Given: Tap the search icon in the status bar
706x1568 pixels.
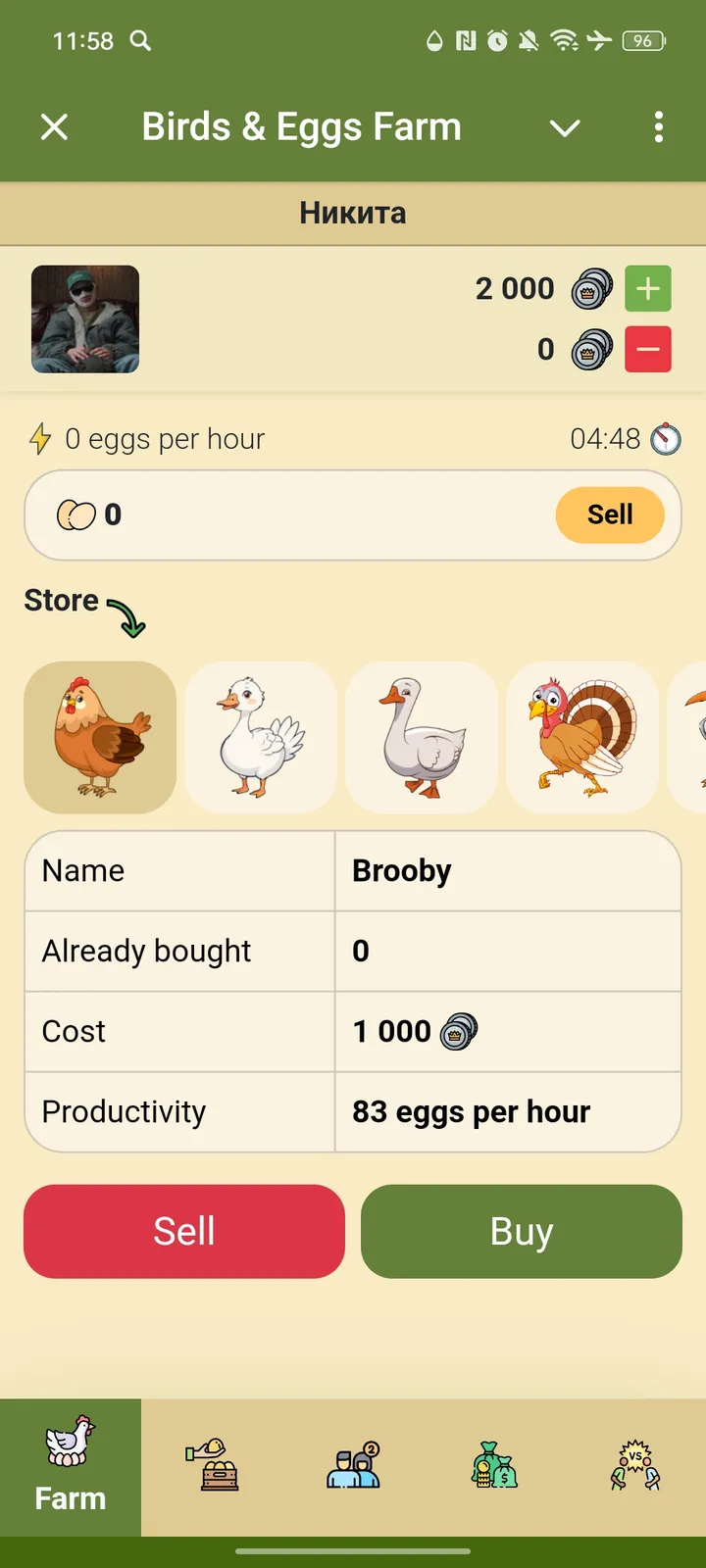Looking at the screenshot, I should pyautogui.click(x=139, y=41).
